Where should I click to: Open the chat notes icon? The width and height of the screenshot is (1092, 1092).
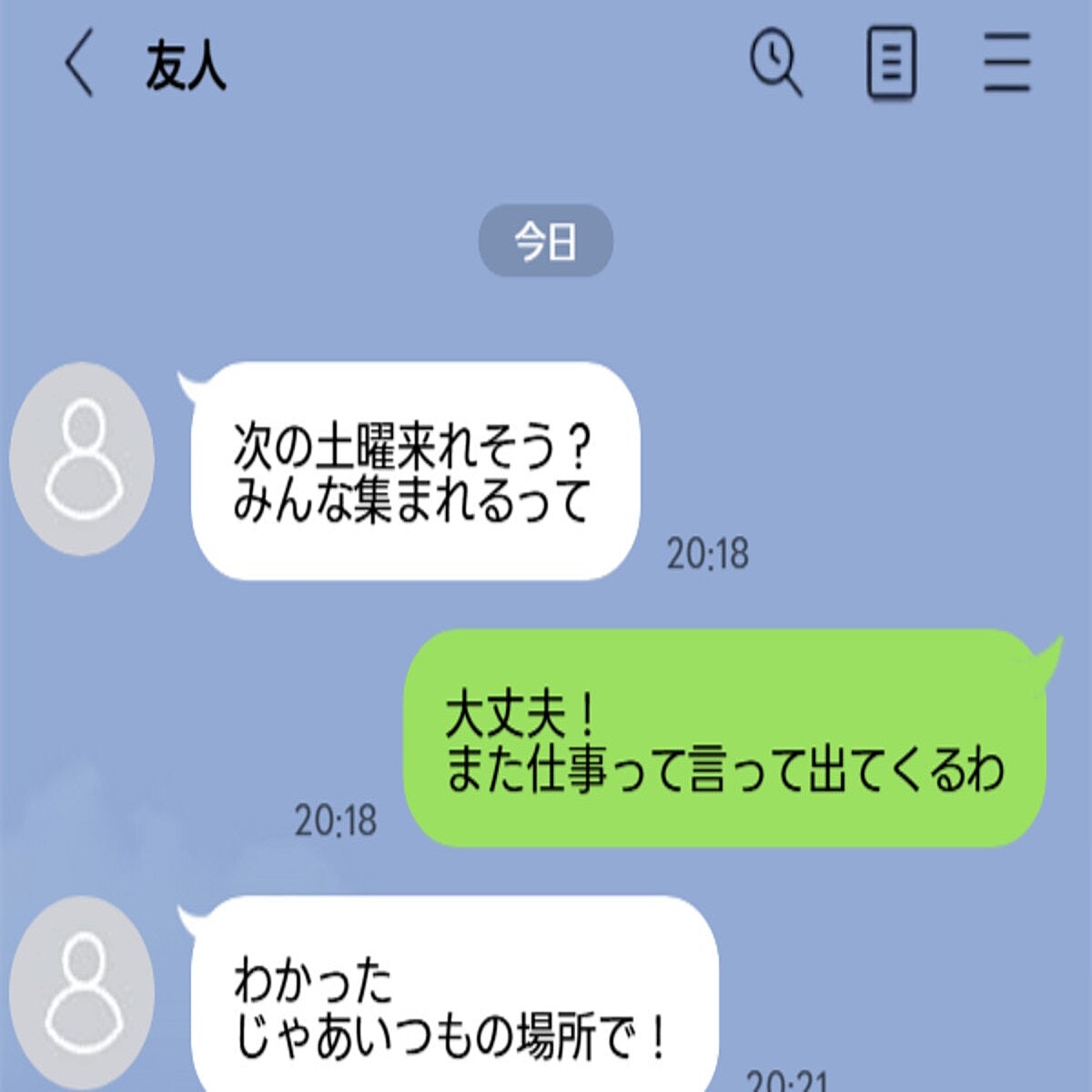pyautogui.click(x=890, y=63)
